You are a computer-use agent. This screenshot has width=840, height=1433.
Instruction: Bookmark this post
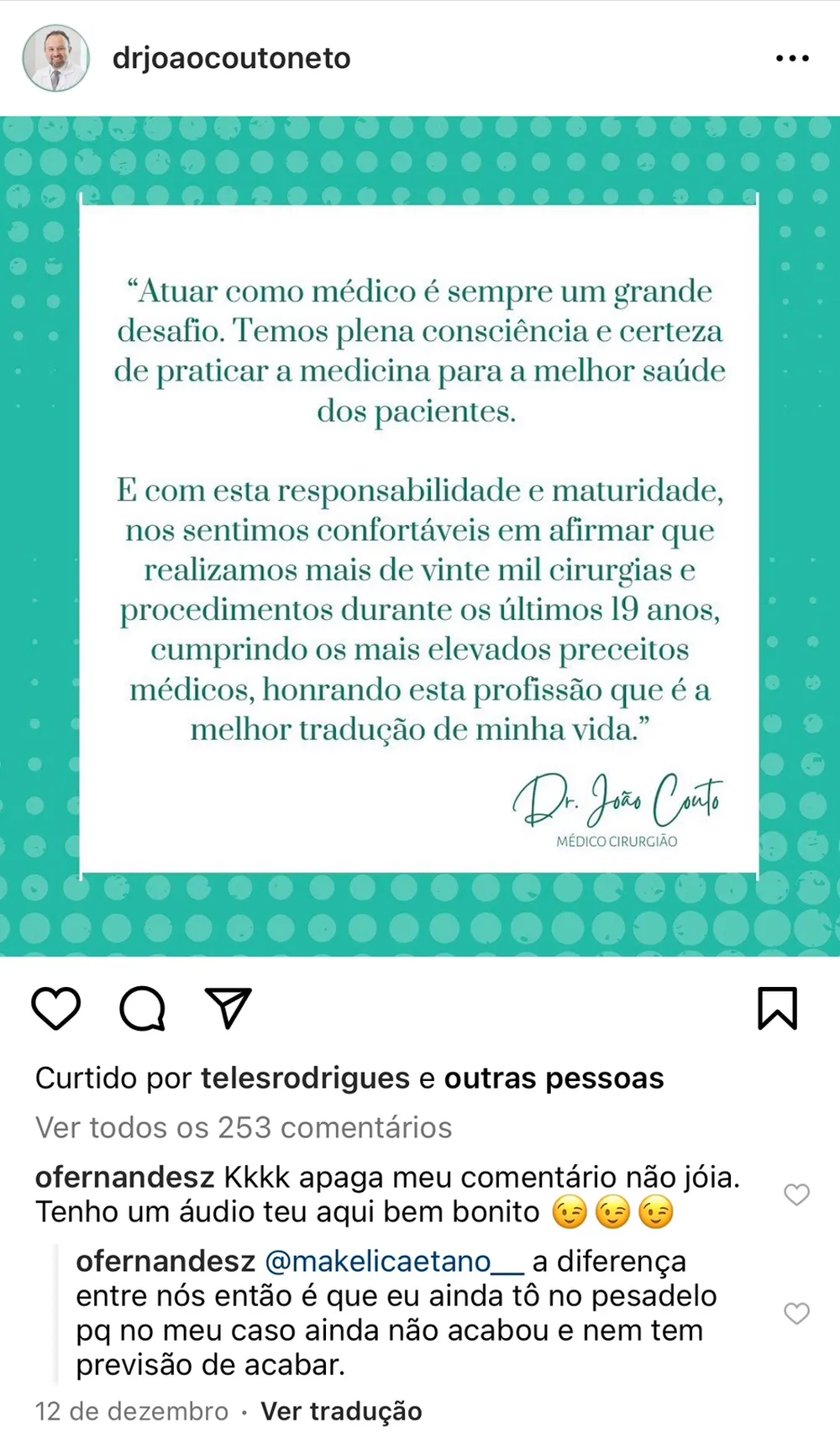click(778, 1008)
